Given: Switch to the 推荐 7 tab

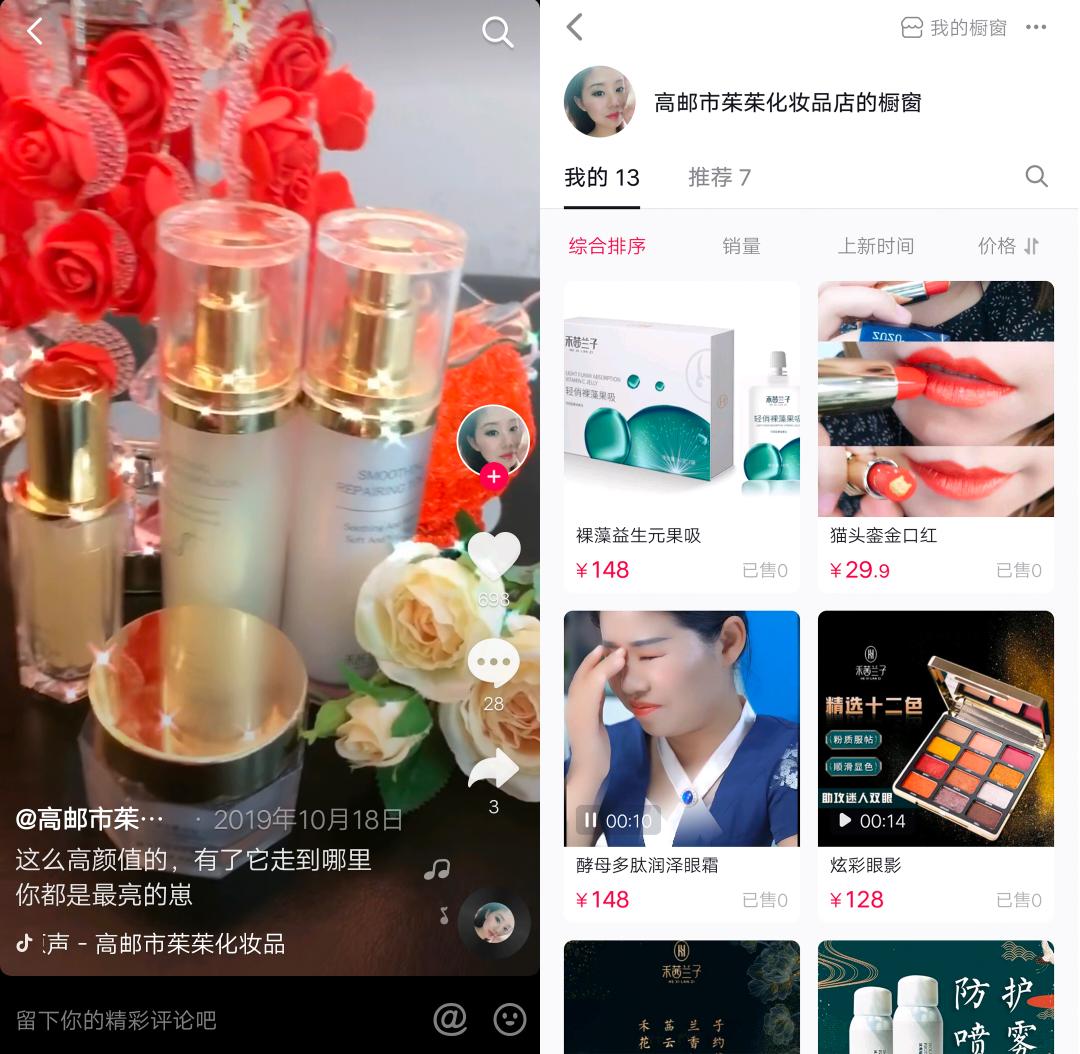Looking at the screenshot, I should point(719,178).
